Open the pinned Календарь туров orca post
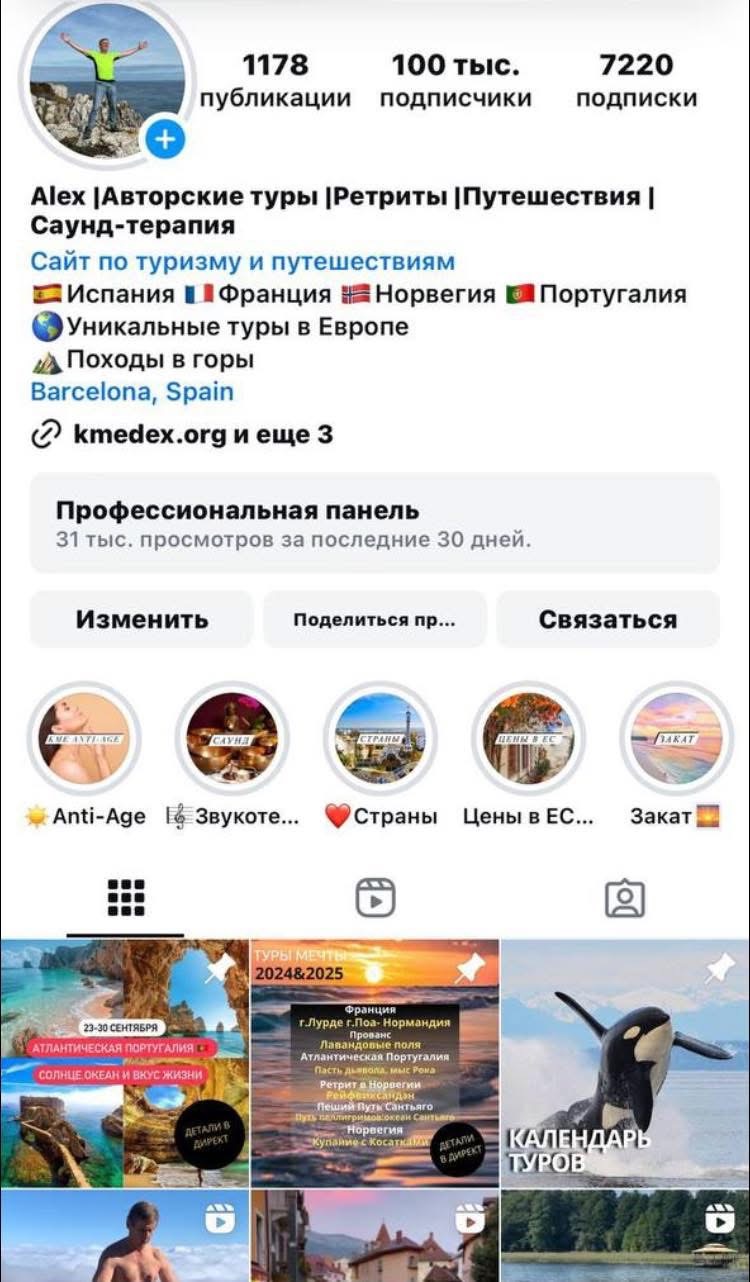750x1282 pixels. pyautogui.click(x=625, y=1062)
